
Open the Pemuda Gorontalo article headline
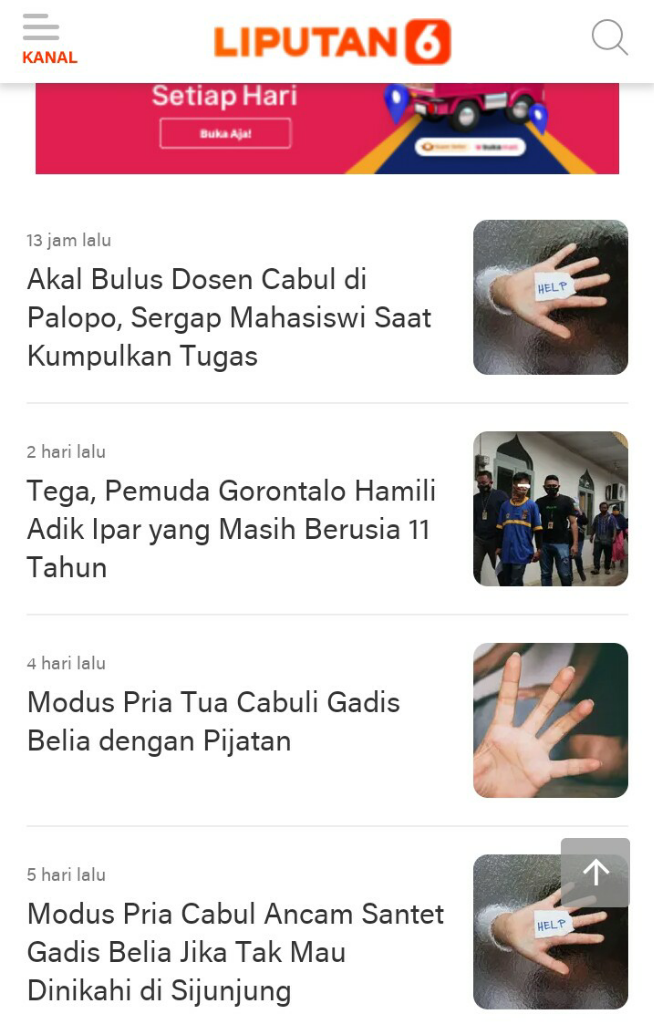point(231,529)
